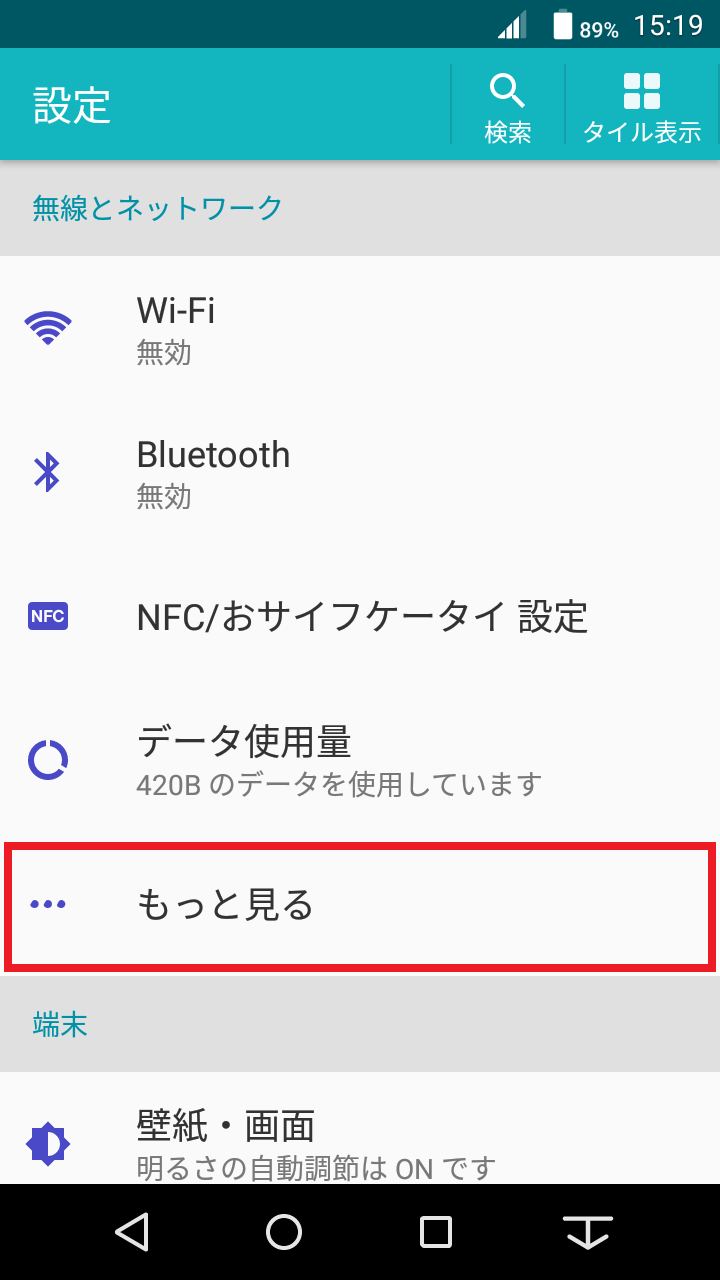Open search in Settings via magnifier icon
720x1280 pixels.
(508, 90)
